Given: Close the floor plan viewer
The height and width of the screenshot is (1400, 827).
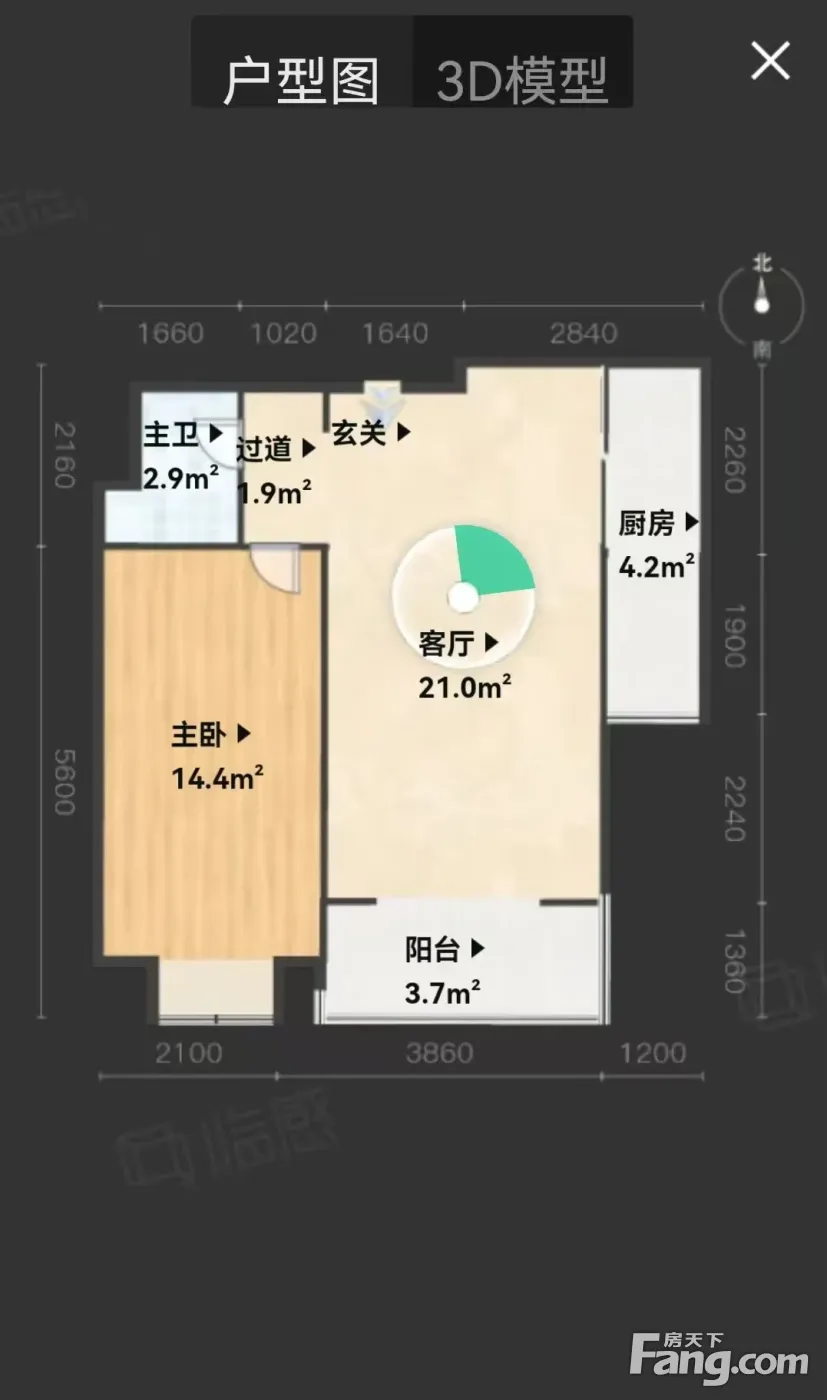Looking at the screenshot, I should [x=770, y=61].
